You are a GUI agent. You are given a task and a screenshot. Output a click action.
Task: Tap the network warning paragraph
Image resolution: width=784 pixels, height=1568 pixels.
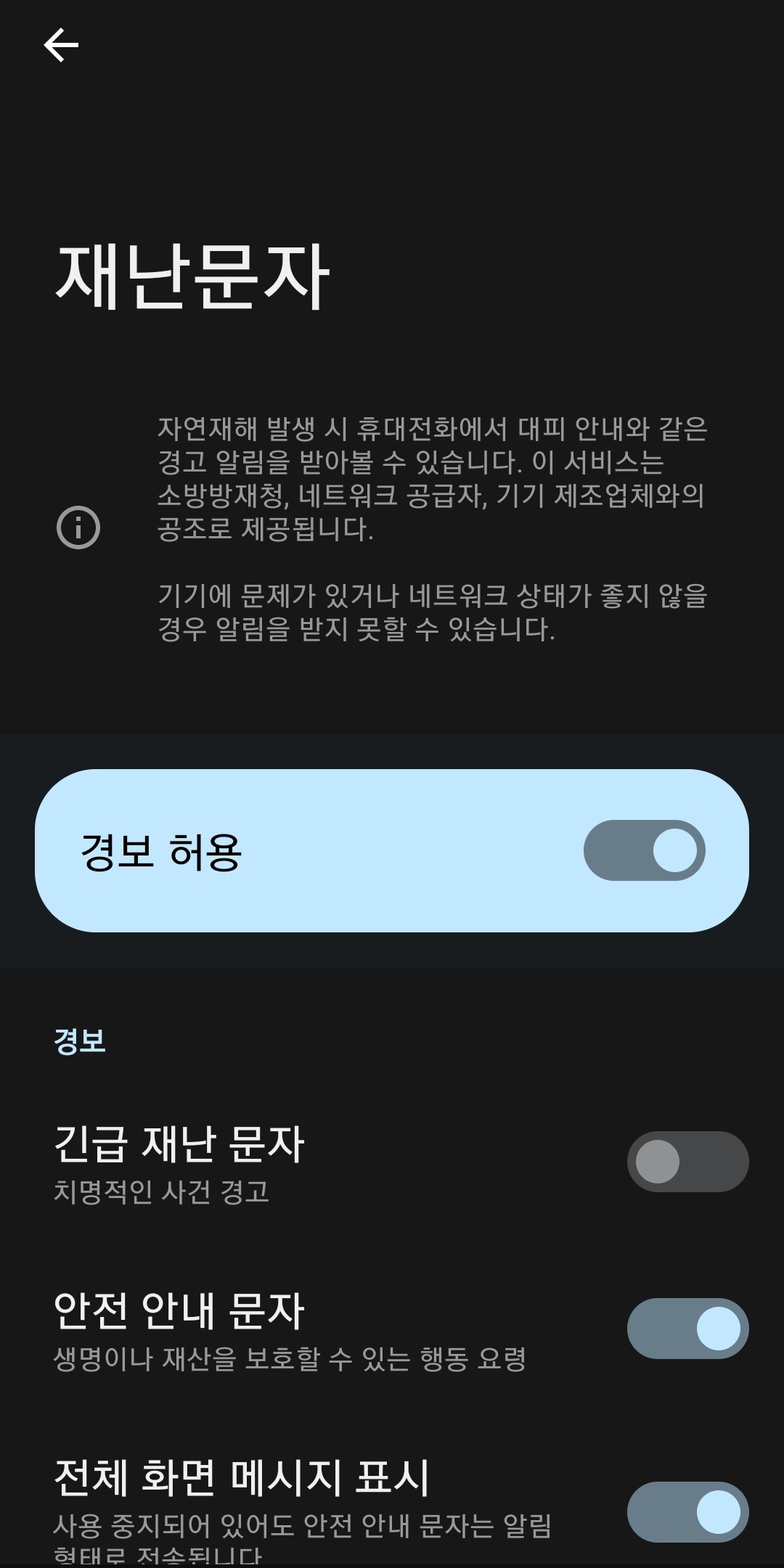(436, 613)
